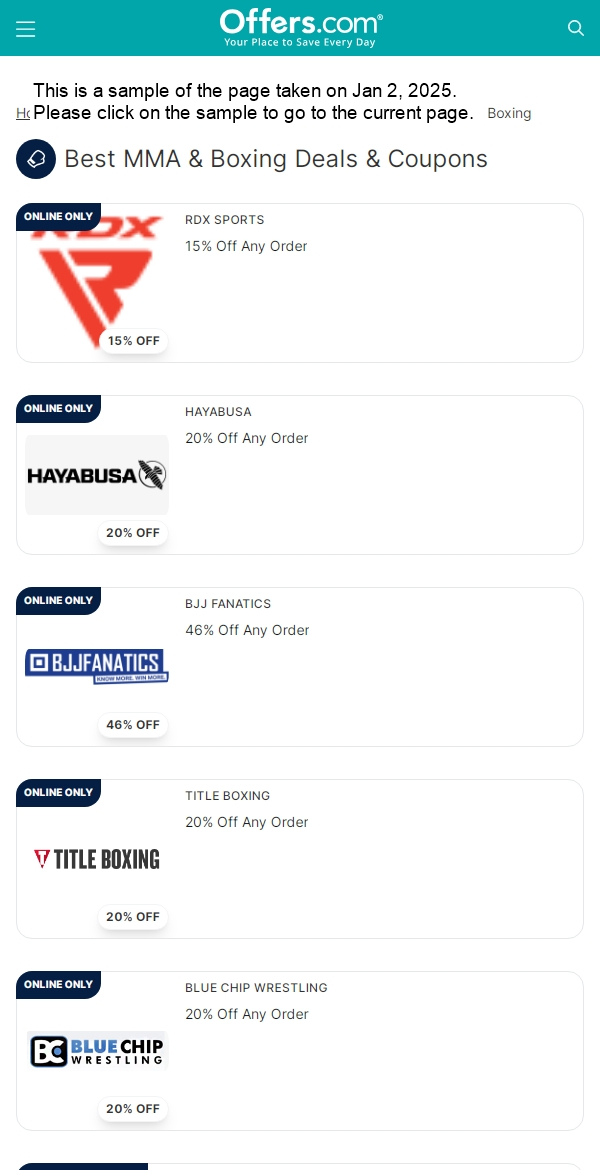This screenshot has height=1170, width=600.
Task: Open the Home breadcrumb link
Action: pos(22,114)
